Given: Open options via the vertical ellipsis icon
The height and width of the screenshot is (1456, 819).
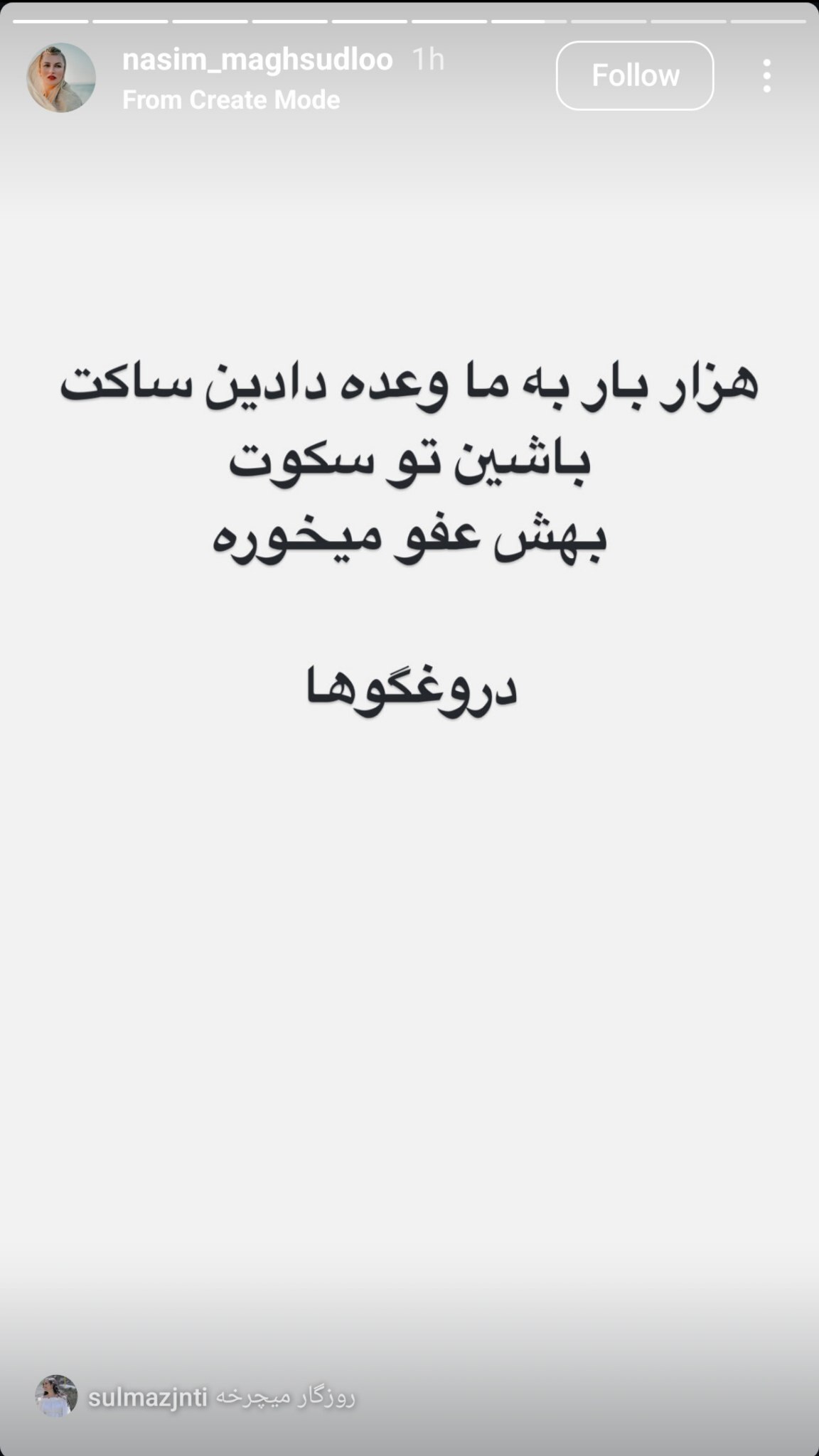Looking at the screenshot, I should 767,76.
